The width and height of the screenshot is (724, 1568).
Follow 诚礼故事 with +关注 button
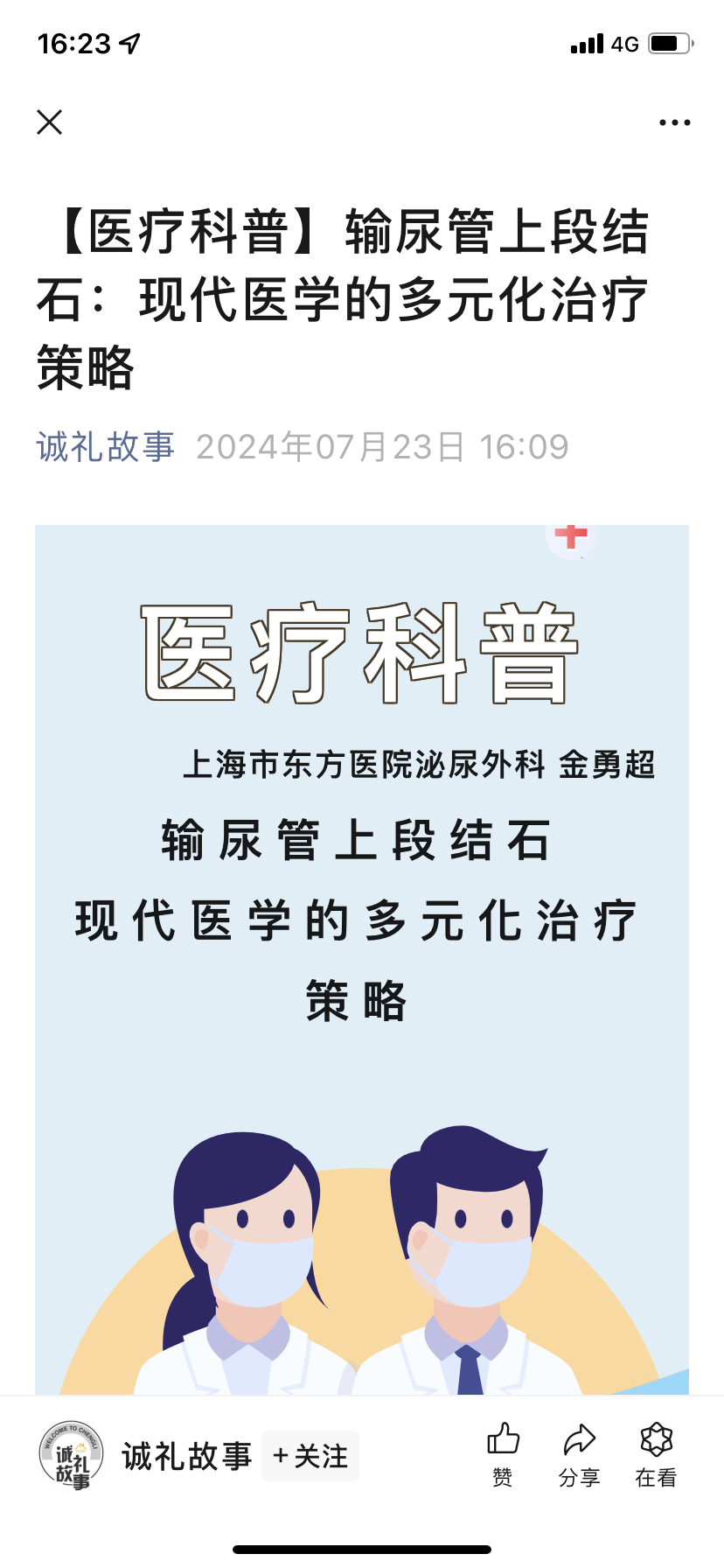coord(310,1456)
